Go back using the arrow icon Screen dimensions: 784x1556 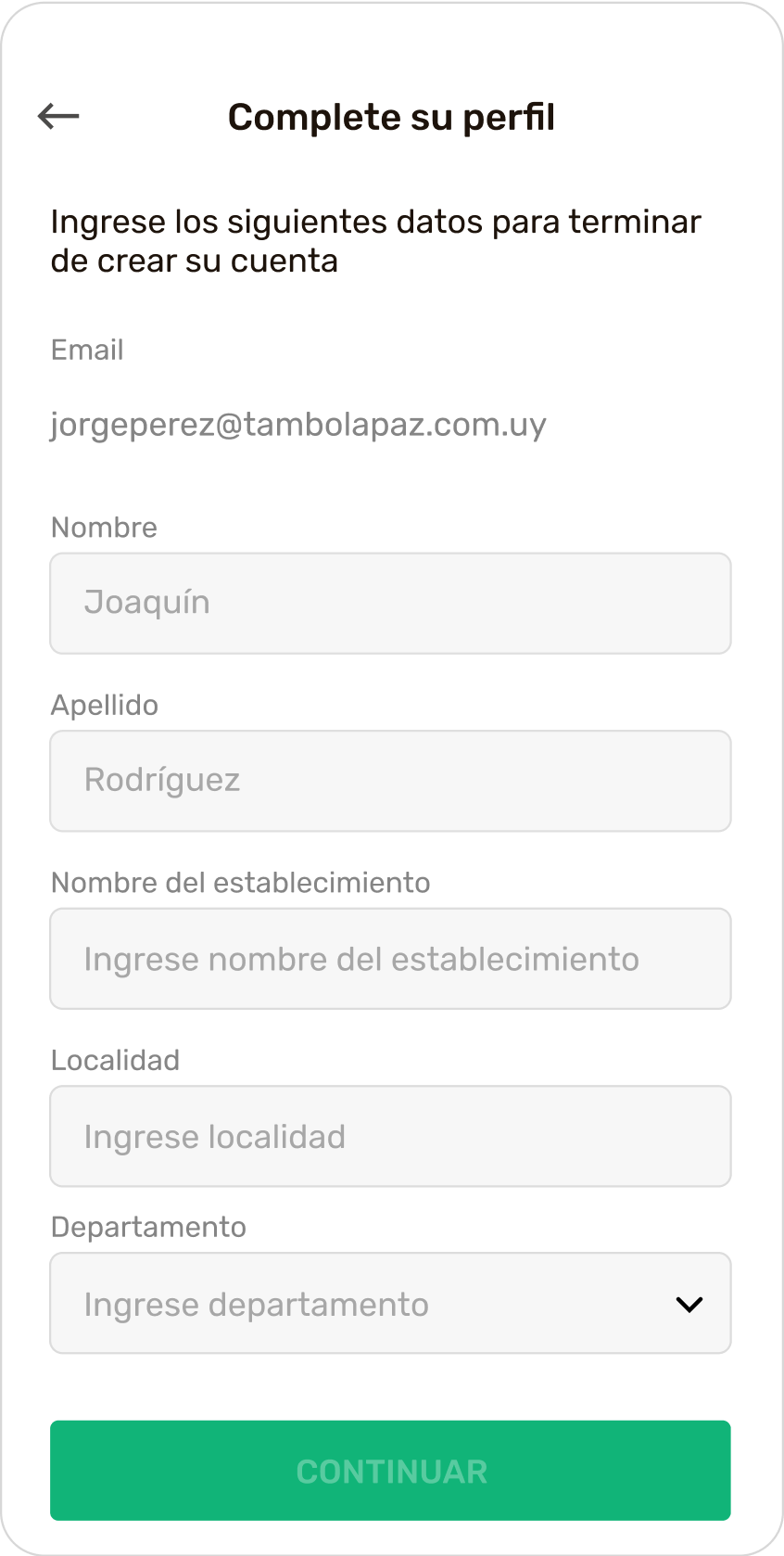[58, 116]
